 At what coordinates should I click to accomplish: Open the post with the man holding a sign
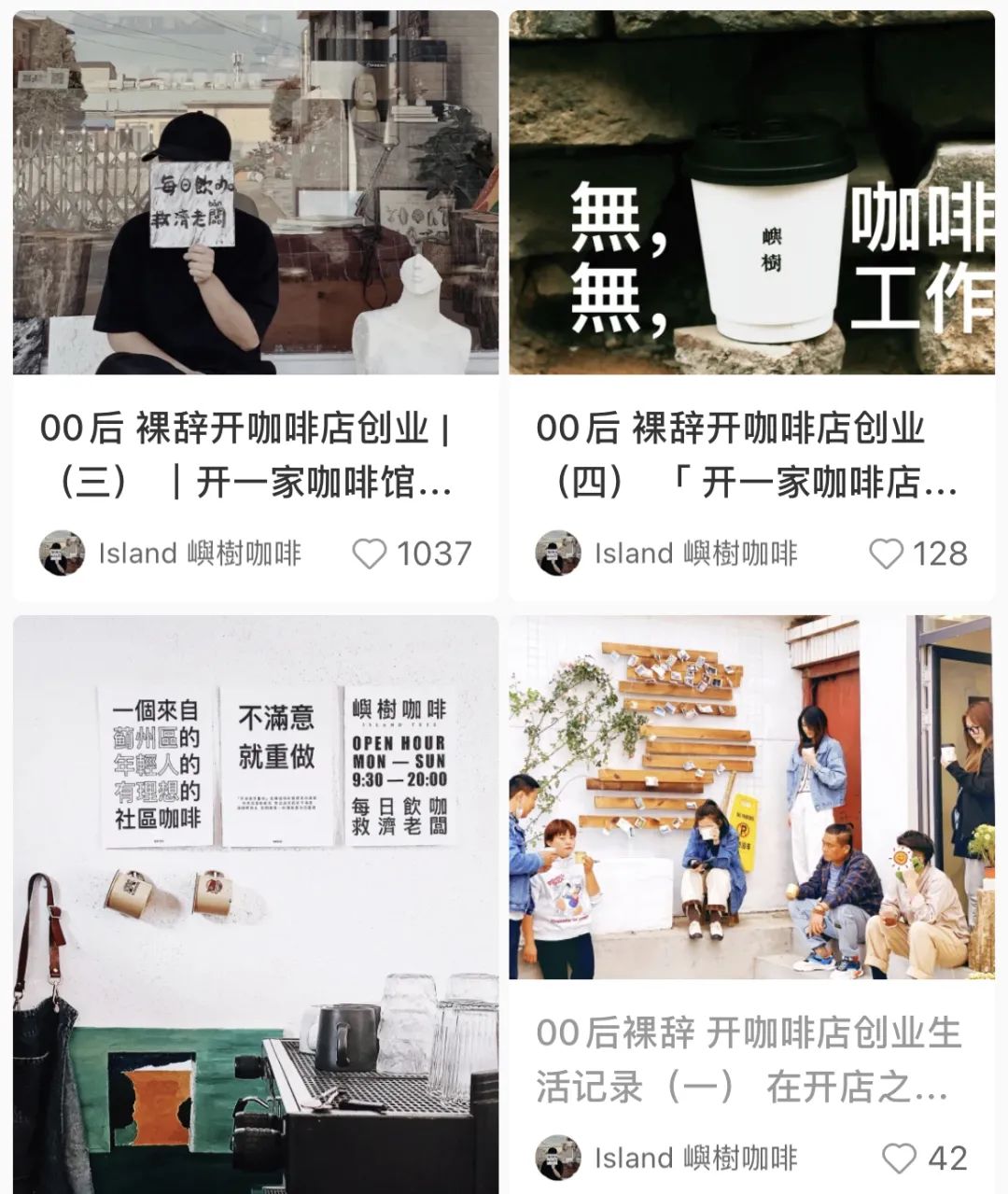coord(255,193)
